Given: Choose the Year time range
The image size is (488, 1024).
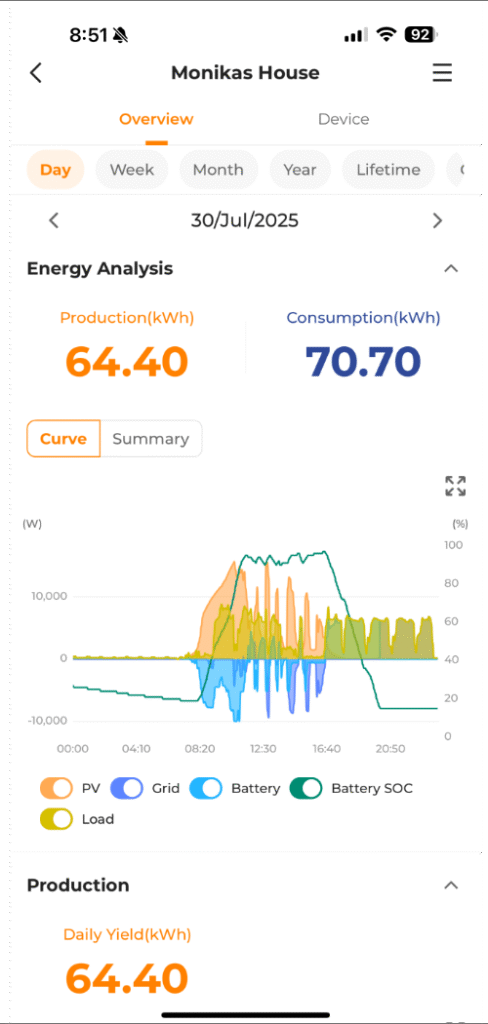Looking at the screenshot, I should click(x=300, y=170).
